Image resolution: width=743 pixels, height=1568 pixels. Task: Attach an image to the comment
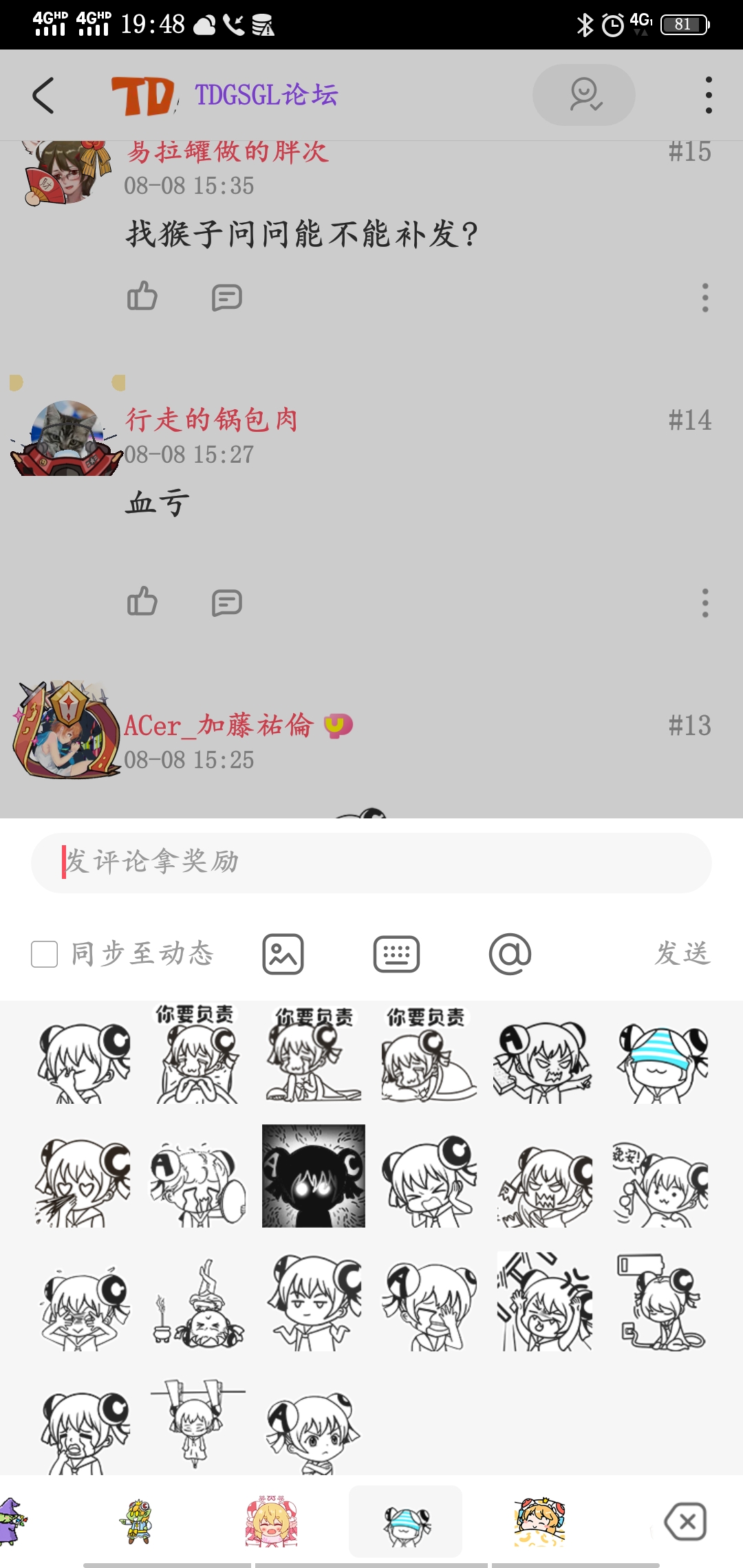coord(283,954)
